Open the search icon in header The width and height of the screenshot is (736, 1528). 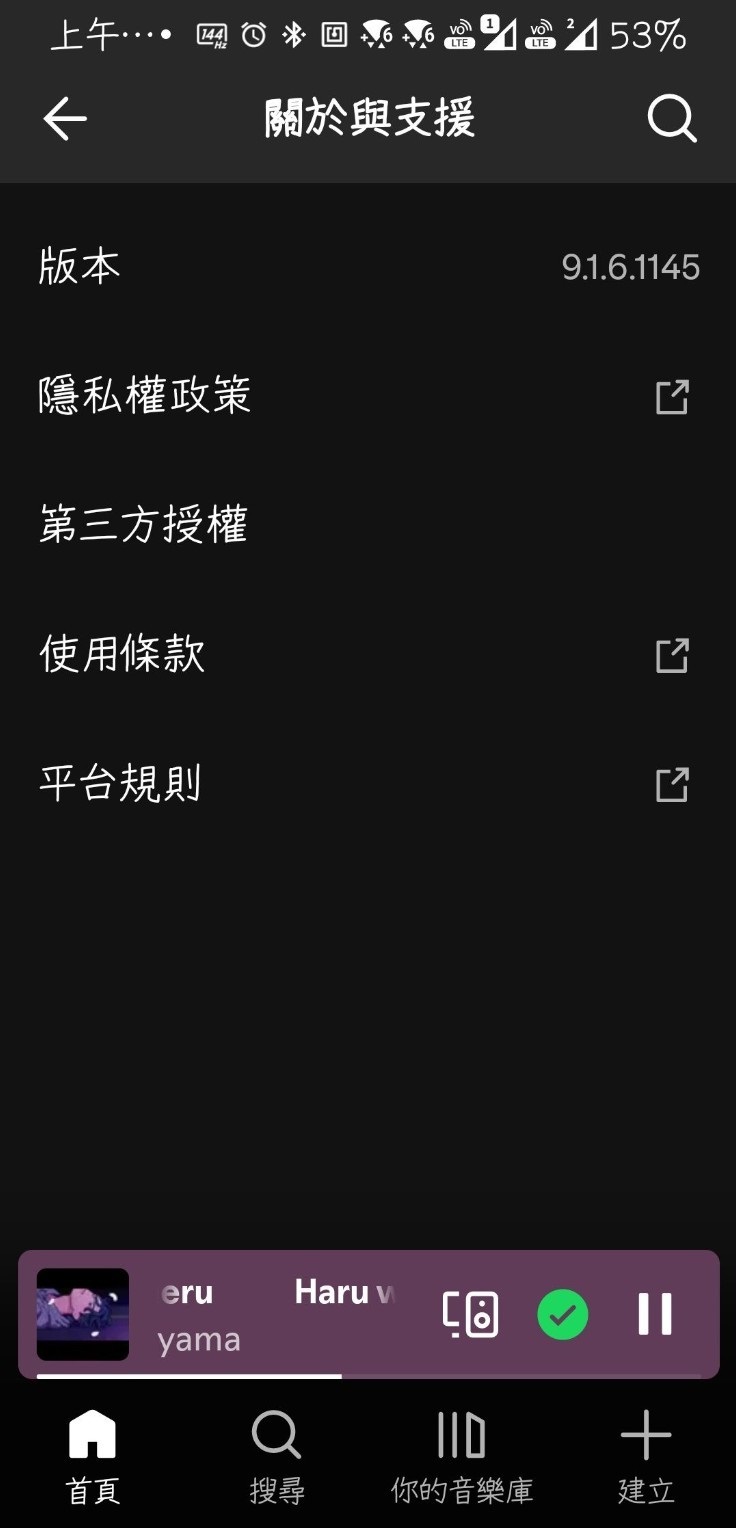click(671, 120)
